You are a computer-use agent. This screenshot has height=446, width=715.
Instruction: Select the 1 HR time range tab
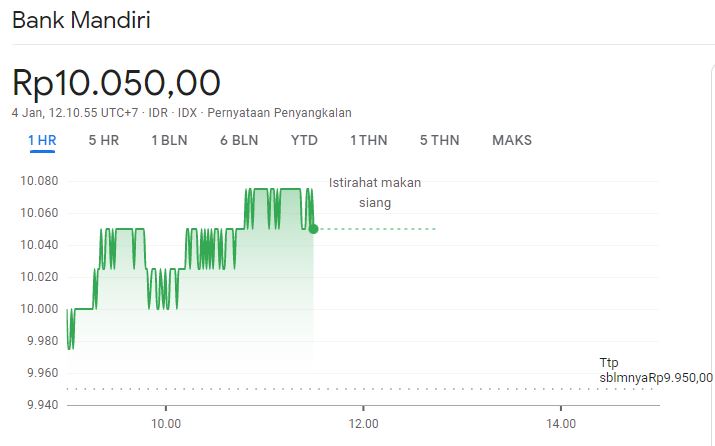[x=42, y=140]
